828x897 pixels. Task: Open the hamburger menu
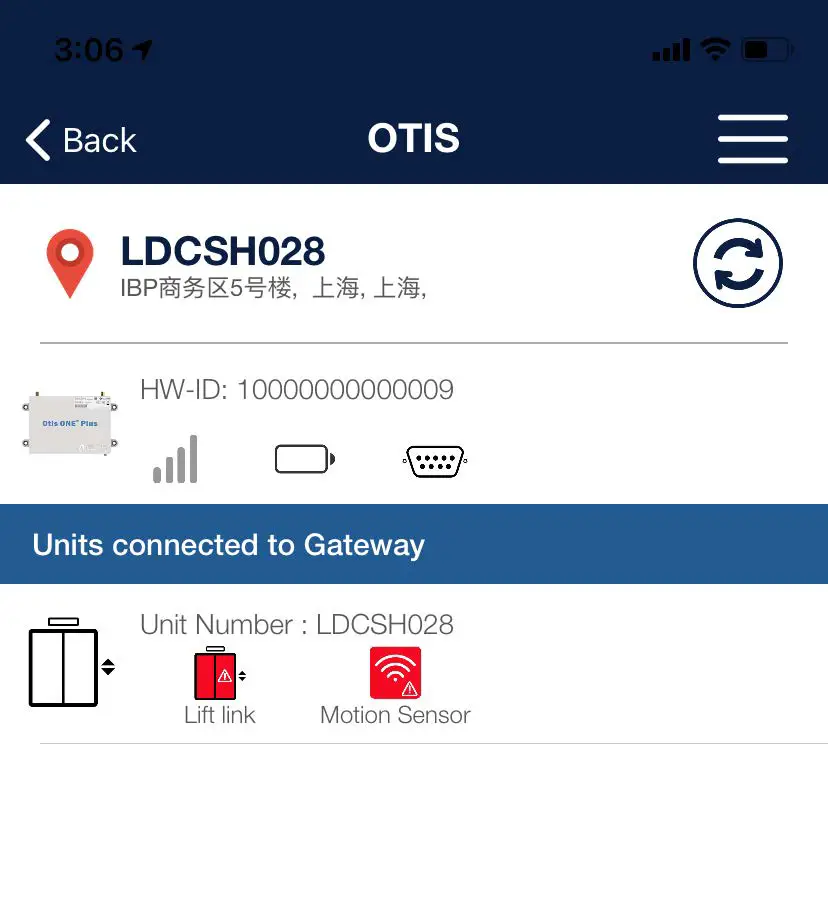[x=753, y=139]
